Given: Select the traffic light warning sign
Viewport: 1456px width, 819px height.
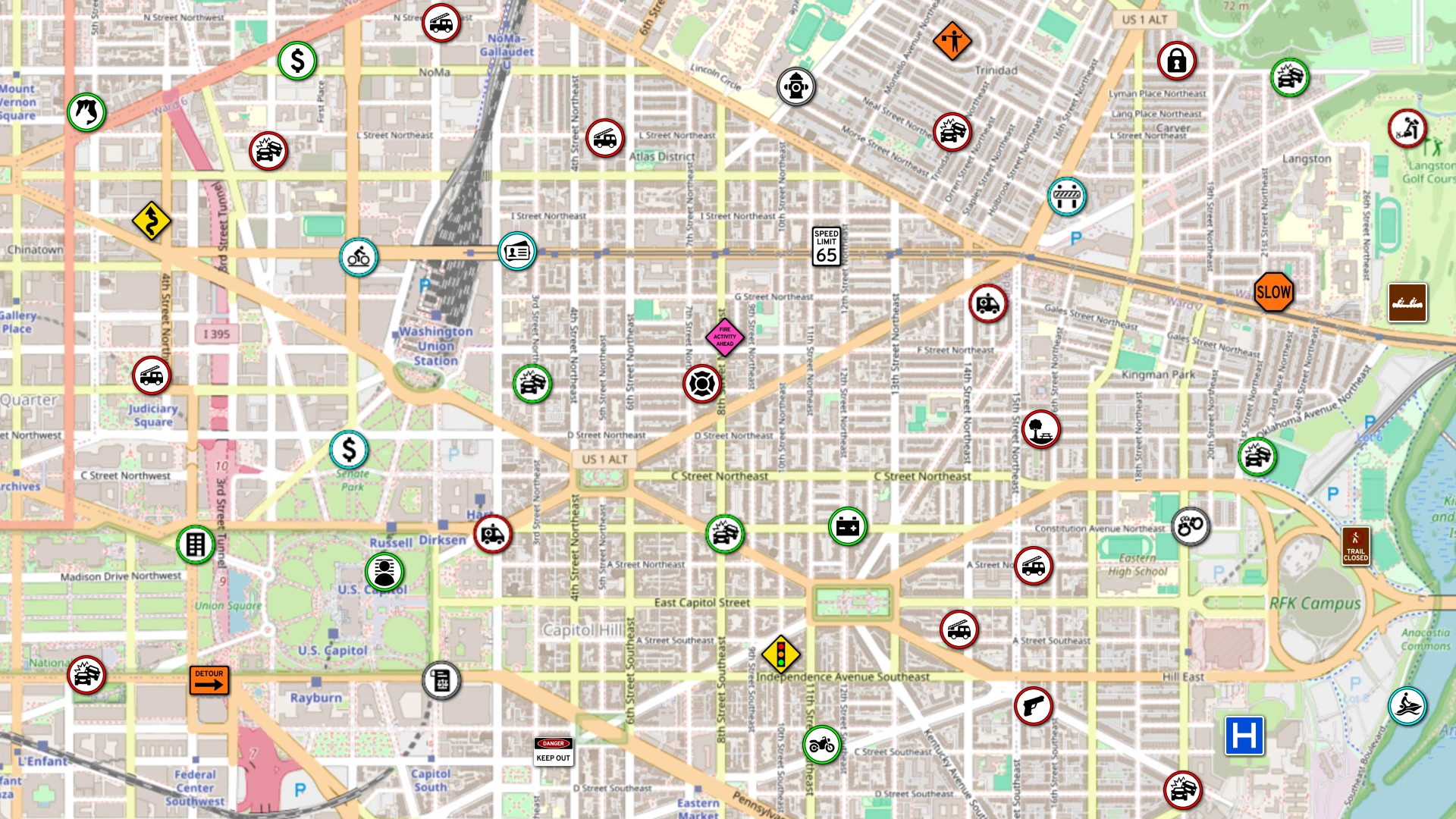Looking at the screenshot, I should click(780, 654).
